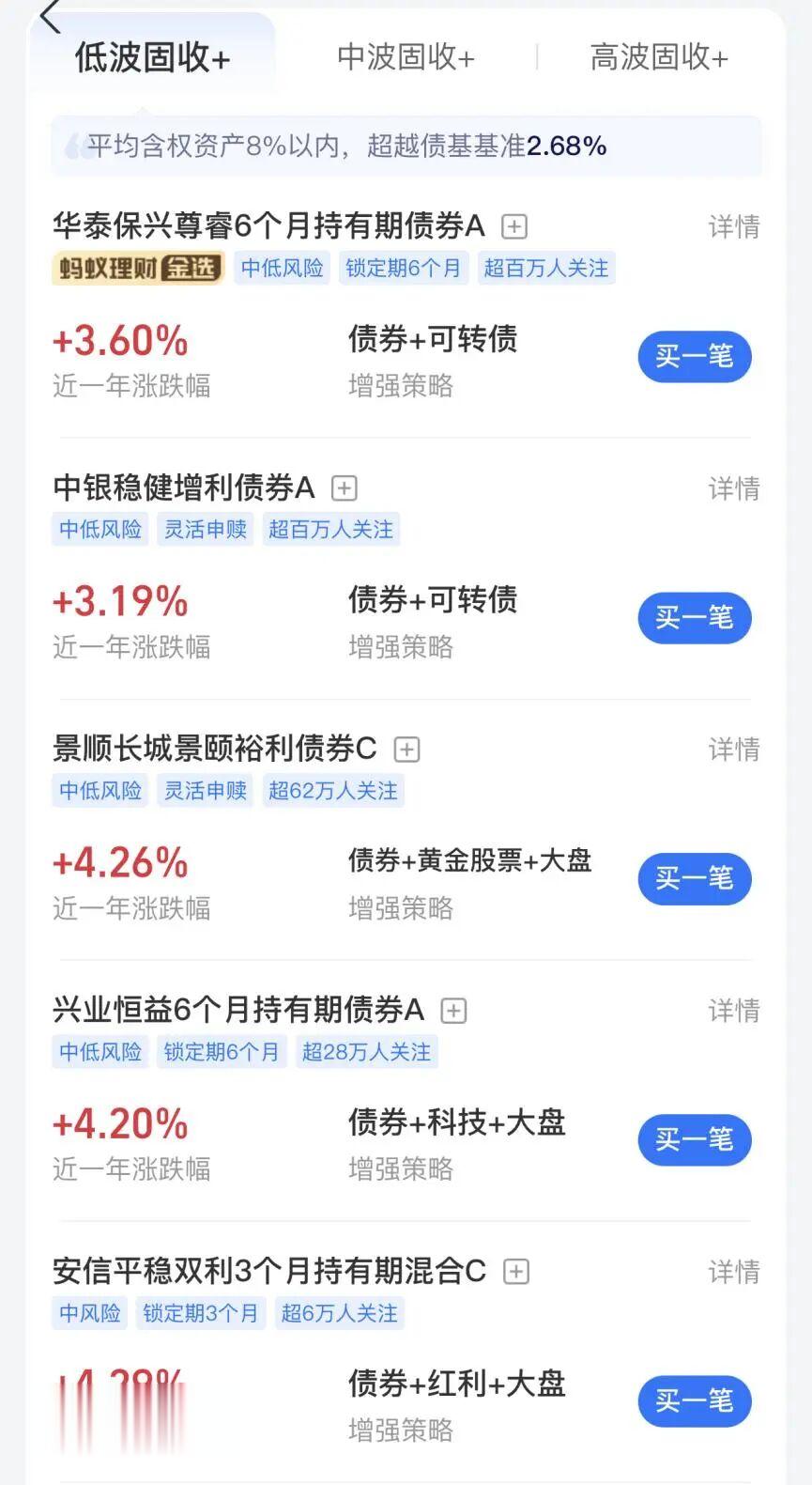Open 详情 for 华泰保兴尊睿6个月持有期债券A
Image resolution: width=812 pixels, height=1485 pixels.
(x=733, y=226)
